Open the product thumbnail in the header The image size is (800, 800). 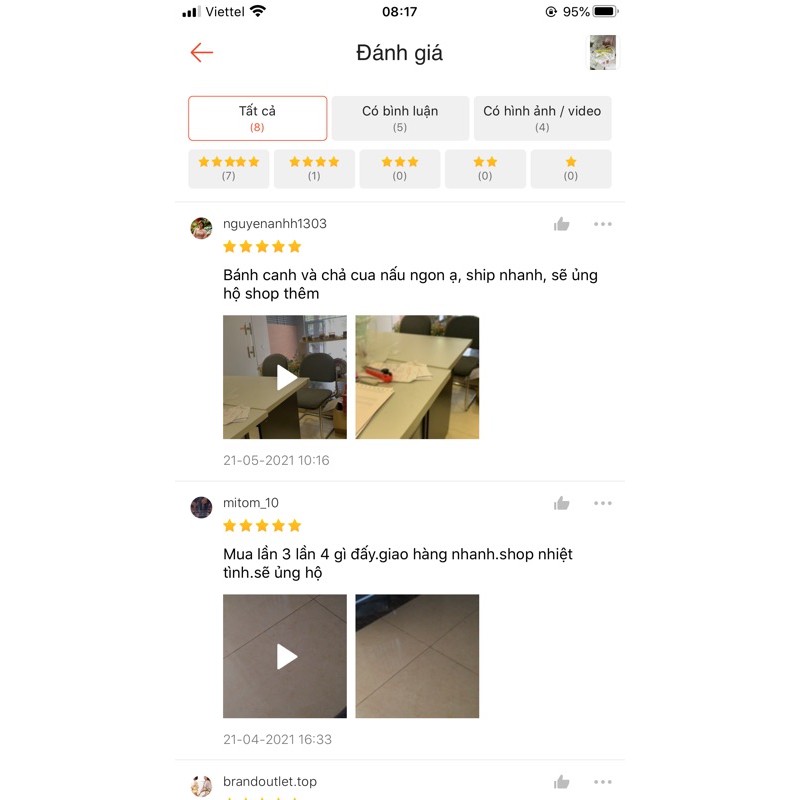(603, 53)
